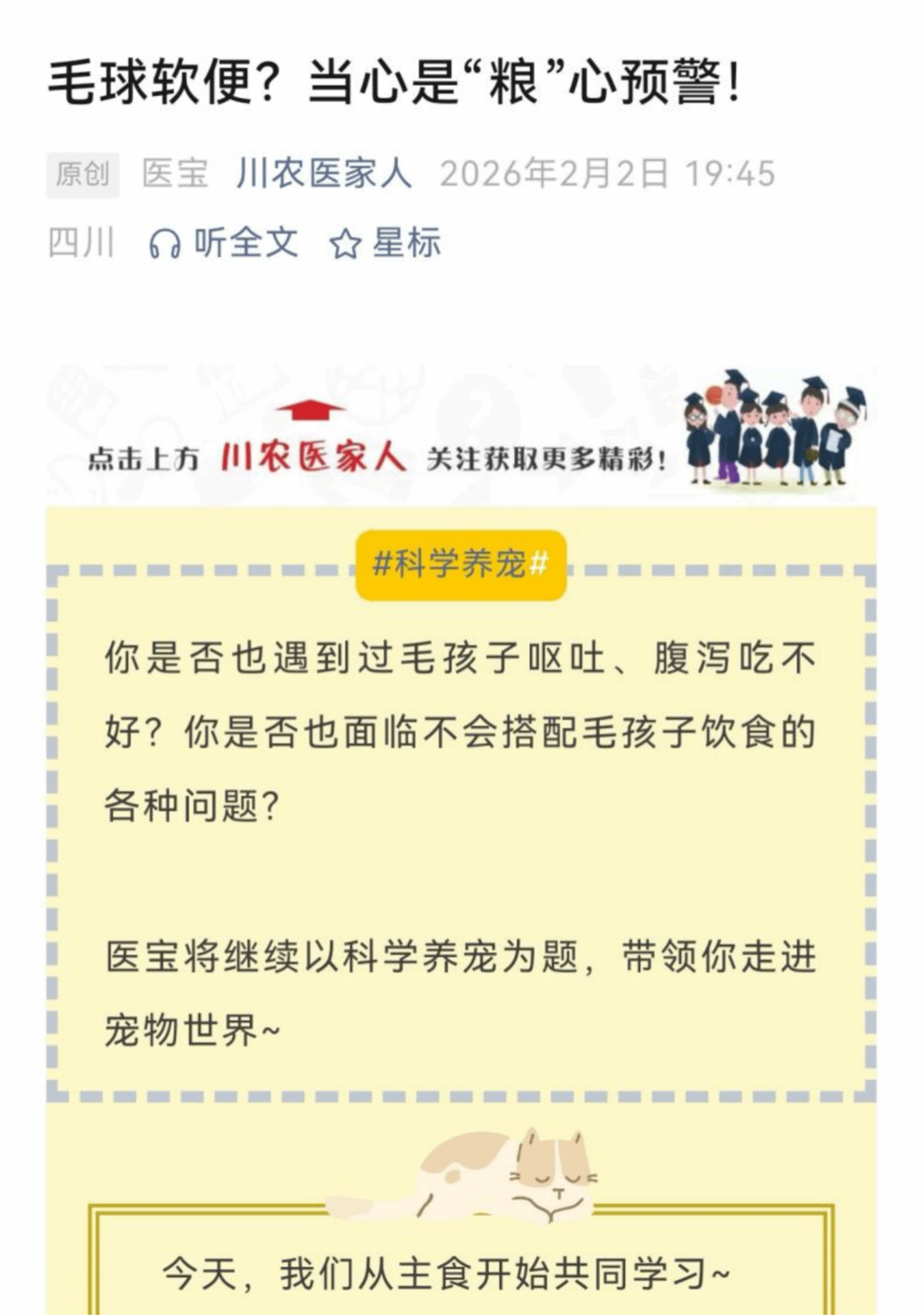This screenshot has height=1316, width=924.
Task: Star this account with 星标
Action: pyautogui.click(x=385, y=243)
